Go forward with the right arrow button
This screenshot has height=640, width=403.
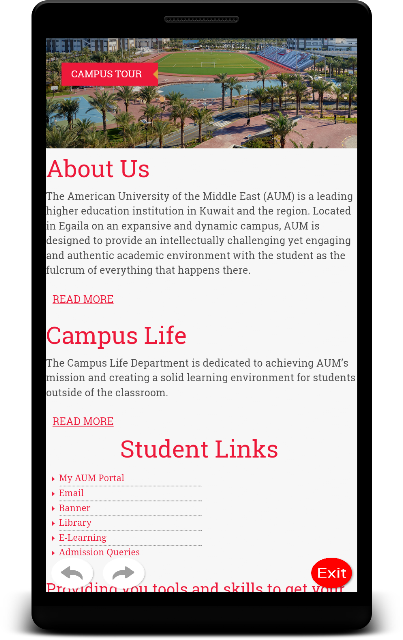click(x=123, y=573)
